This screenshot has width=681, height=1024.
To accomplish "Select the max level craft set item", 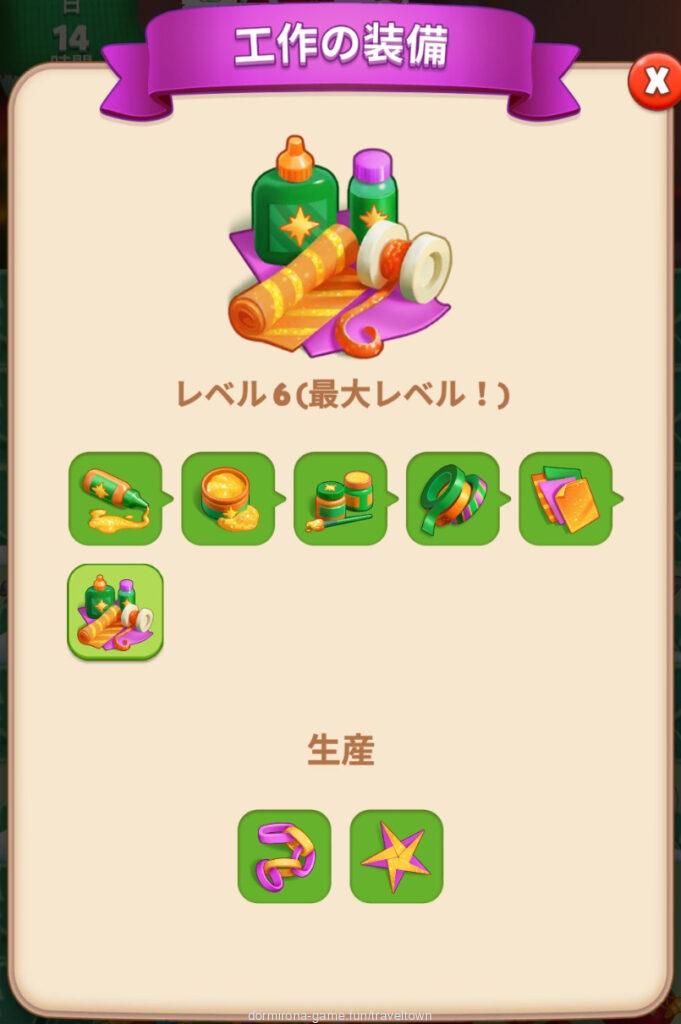I will [115, 611].
